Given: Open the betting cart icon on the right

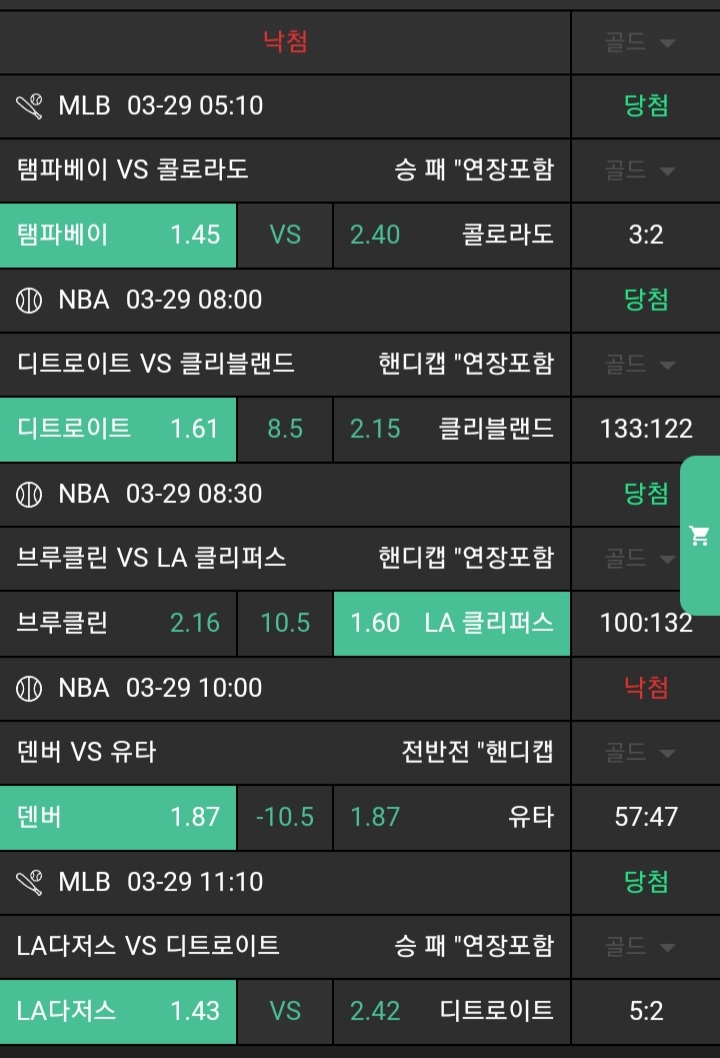Looking at the screenshot, I should [x=701, y=535].
